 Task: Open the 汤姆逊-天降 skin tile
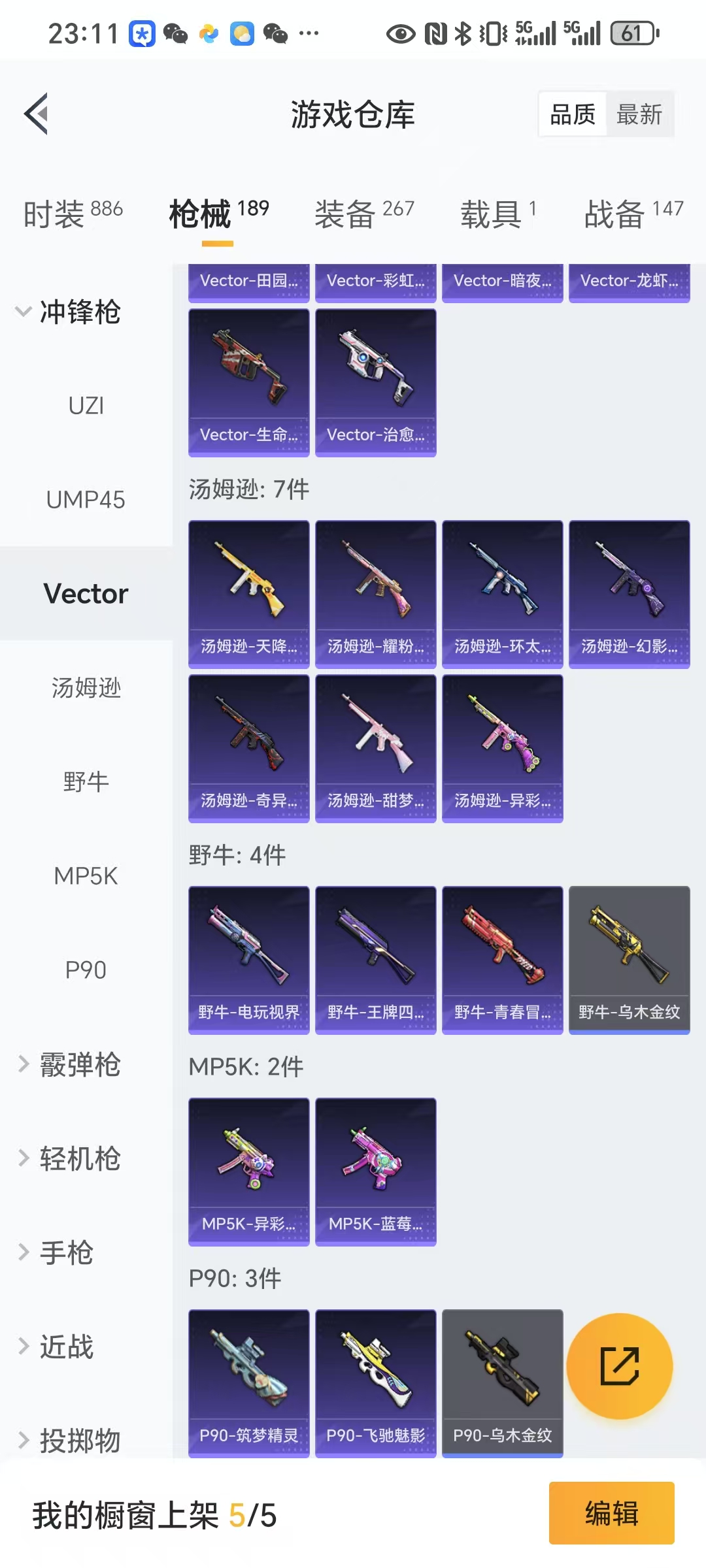(249, 595)
